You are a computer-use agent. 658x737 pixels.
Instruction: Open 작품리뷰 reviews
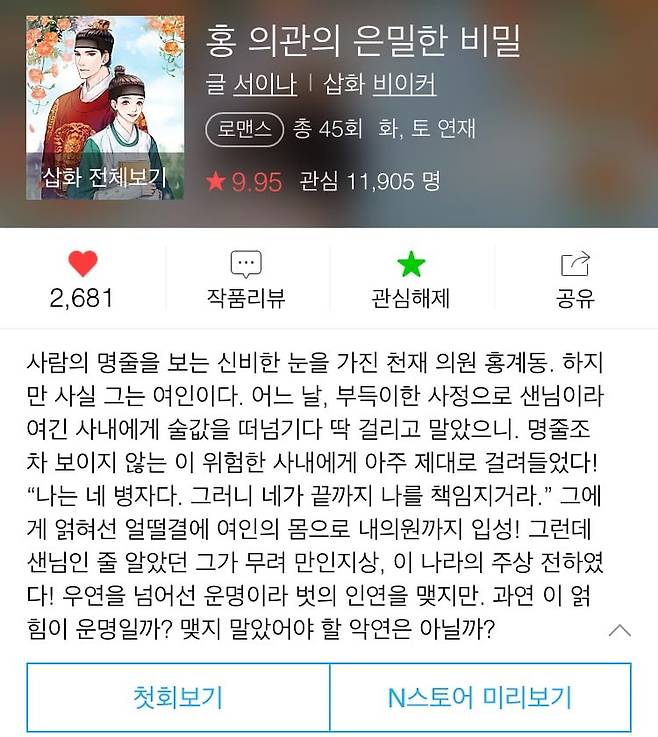(246, 278)
